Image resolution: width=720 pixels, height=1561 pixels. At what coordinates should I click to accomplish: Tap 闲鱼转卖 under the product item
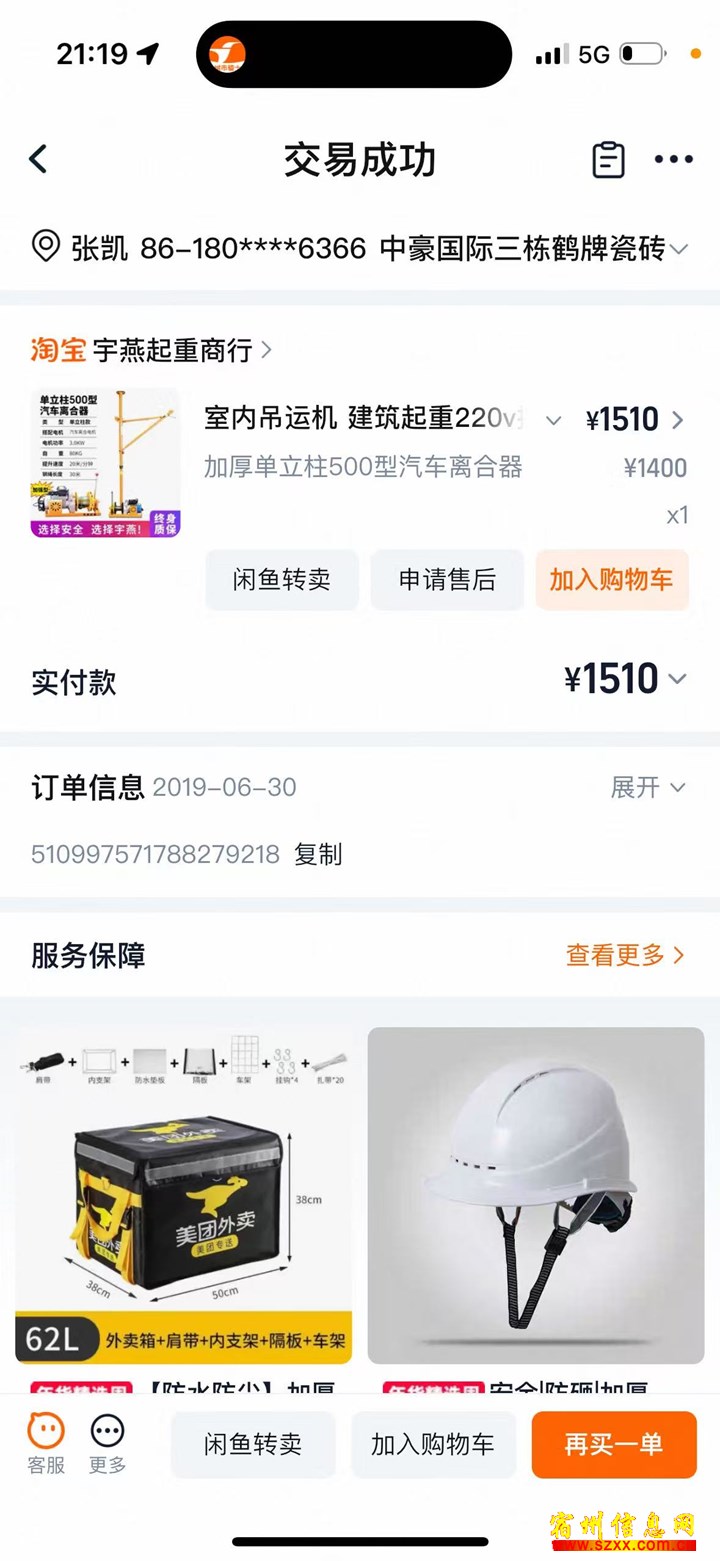pos(282,580)
